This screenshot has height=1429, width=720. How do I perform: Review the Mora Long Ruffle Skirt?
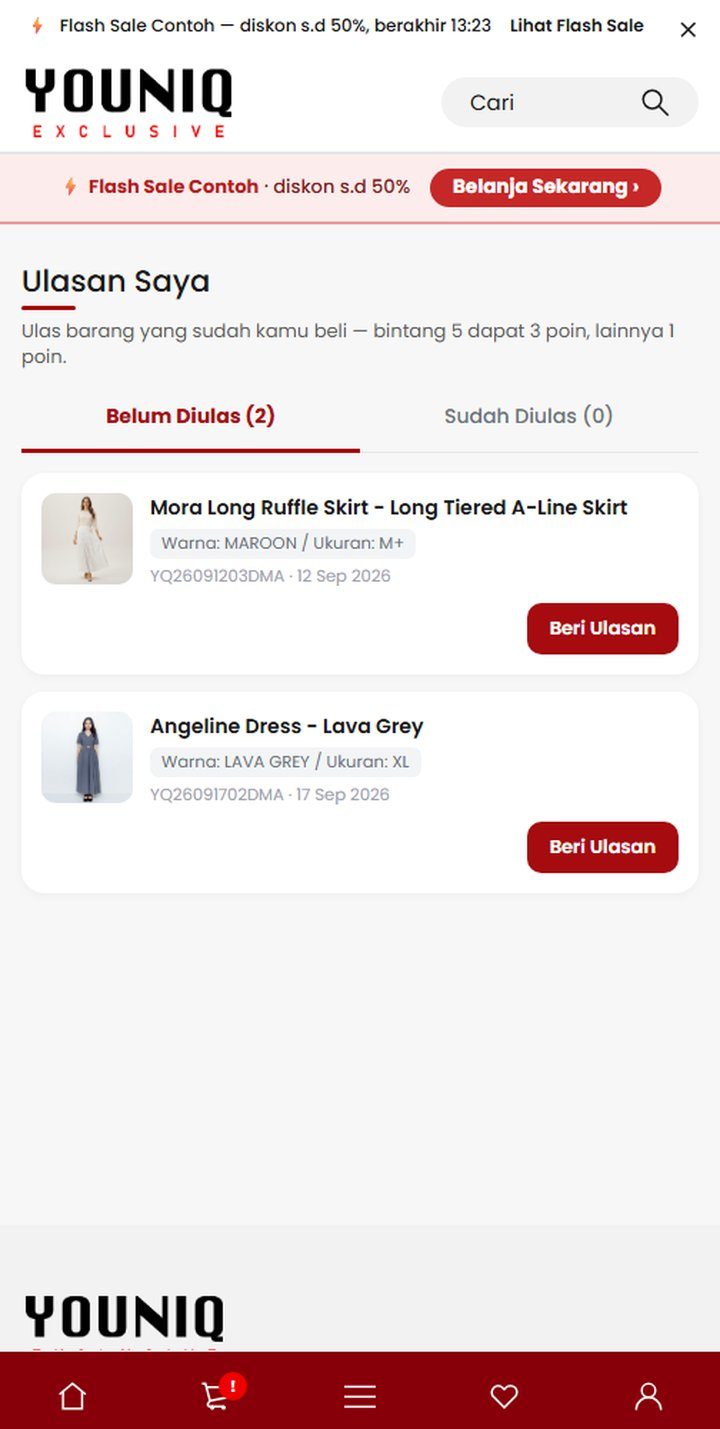tap(602, 629)
